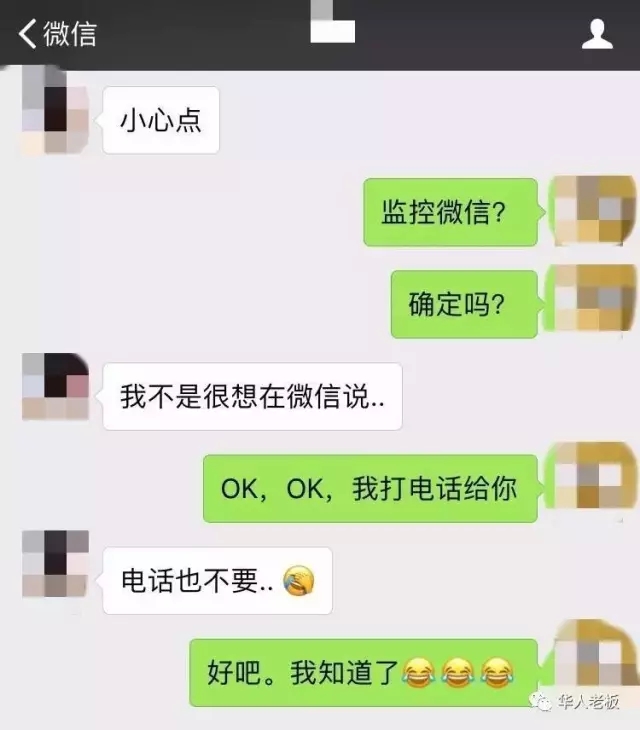The image size is (640, 730).
Task: Open my avatar beside 监控微信?
Action: 594,209
